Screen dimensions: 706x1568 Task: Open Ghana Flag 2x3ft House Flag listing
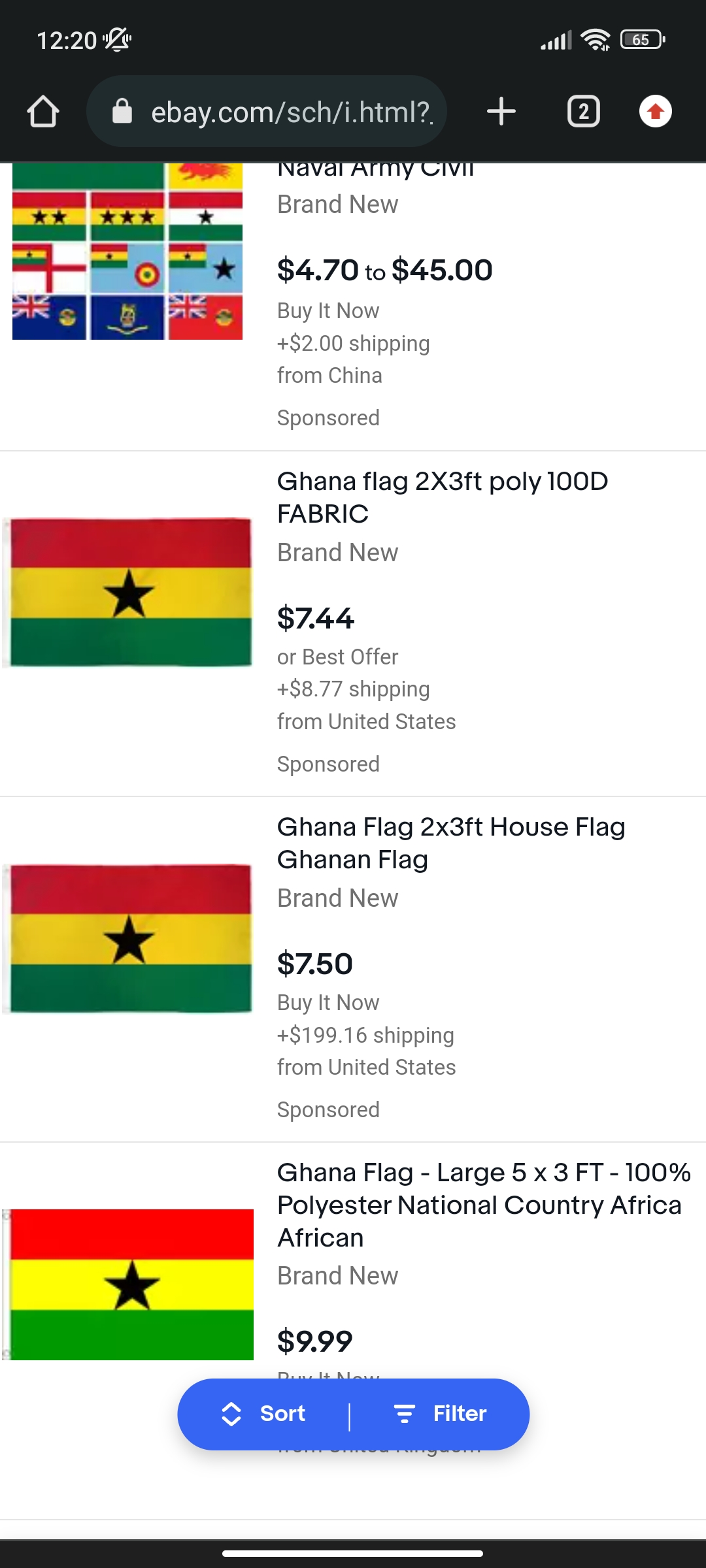pos(451,843)
